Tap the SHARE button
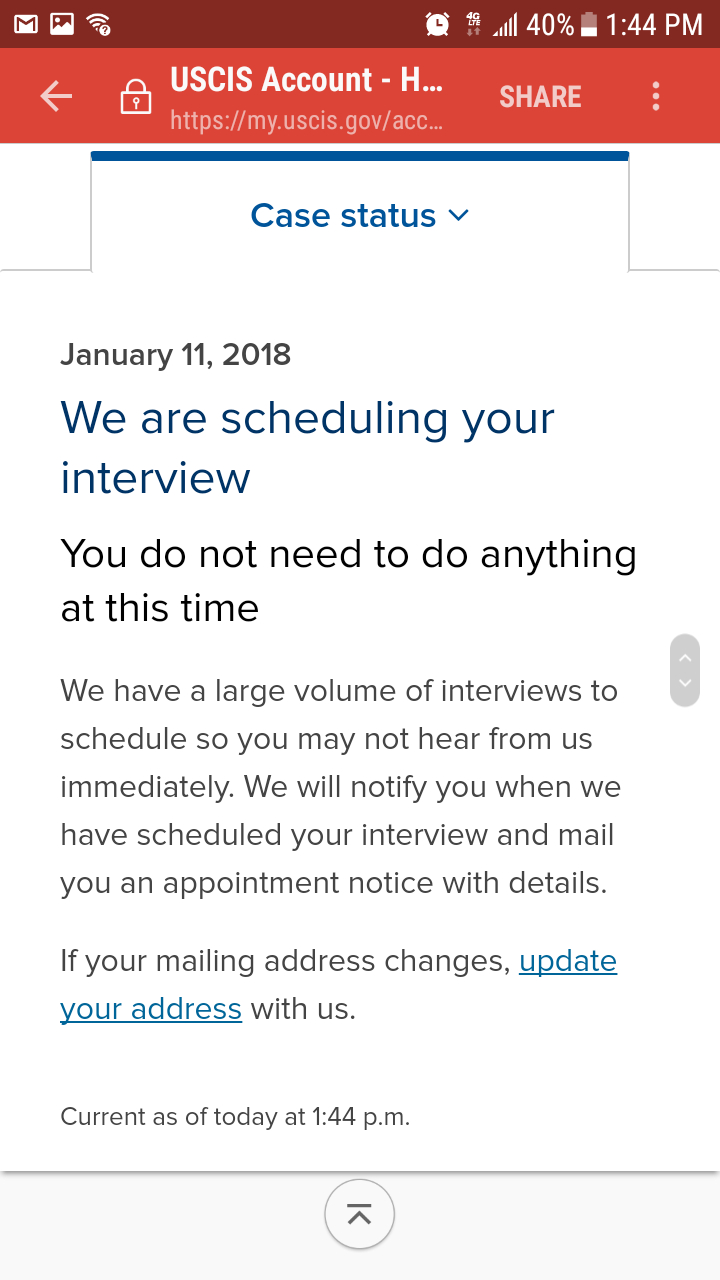Screen dimensions: 720x1280 pos(540,97)
